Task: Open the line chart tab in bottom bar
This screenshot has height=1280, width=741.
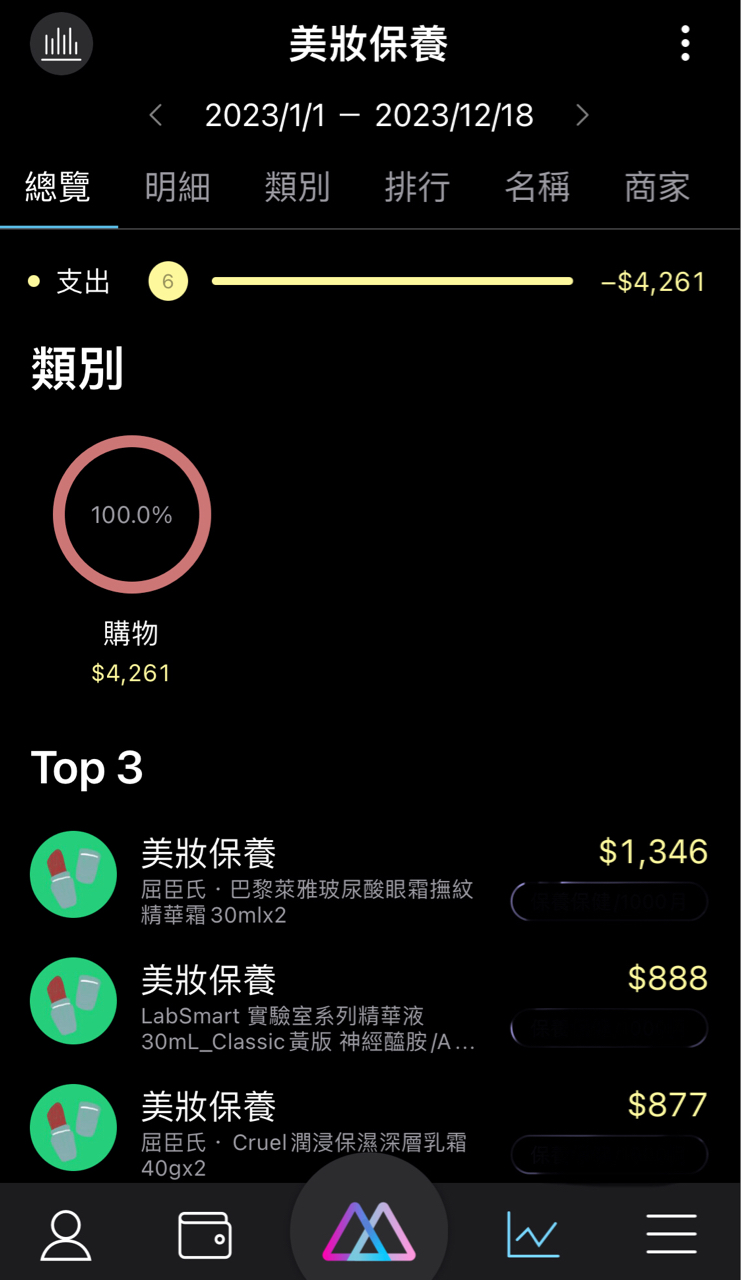Action: pyautogui.click(x=532, y=1234)
